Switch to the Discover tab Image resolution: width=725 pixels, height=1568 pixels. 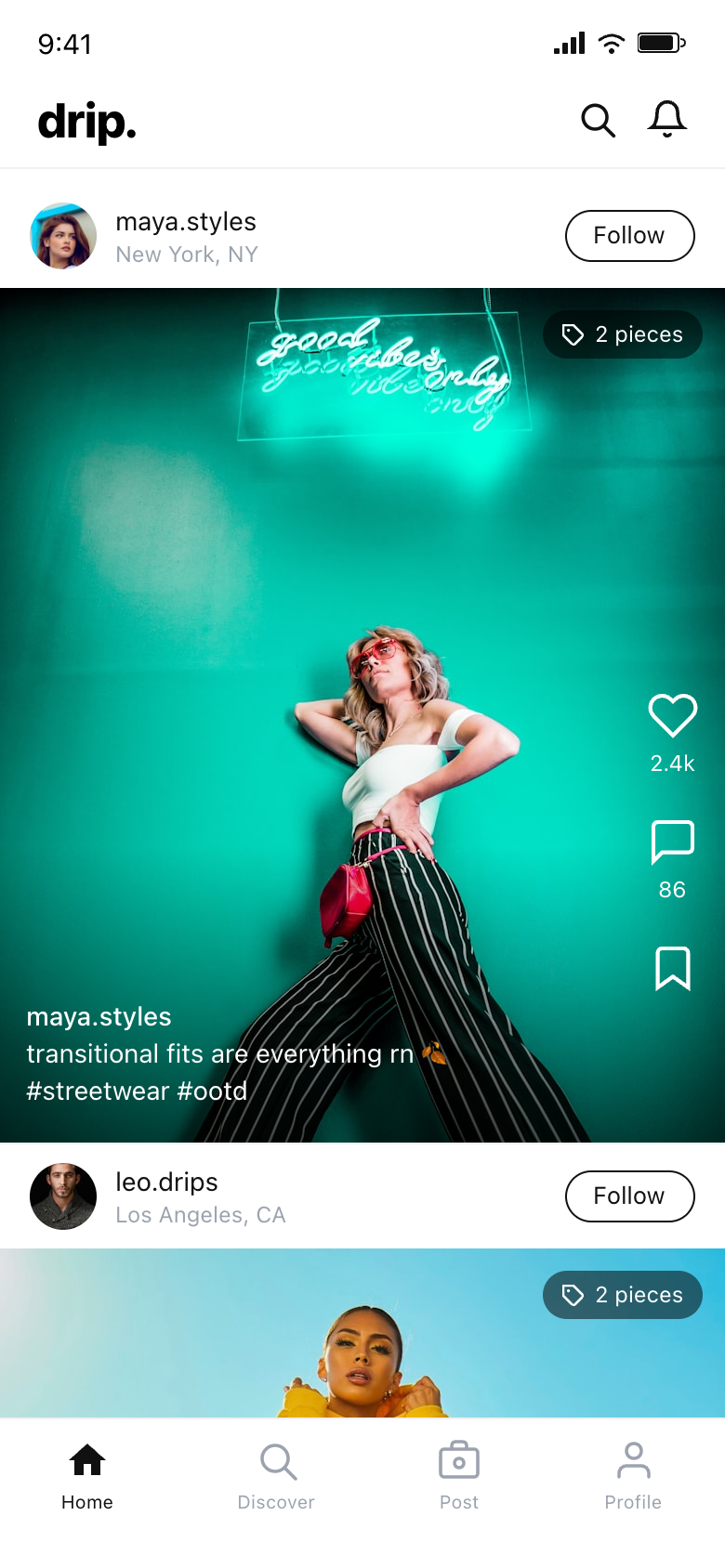[x=276, y=1477]
